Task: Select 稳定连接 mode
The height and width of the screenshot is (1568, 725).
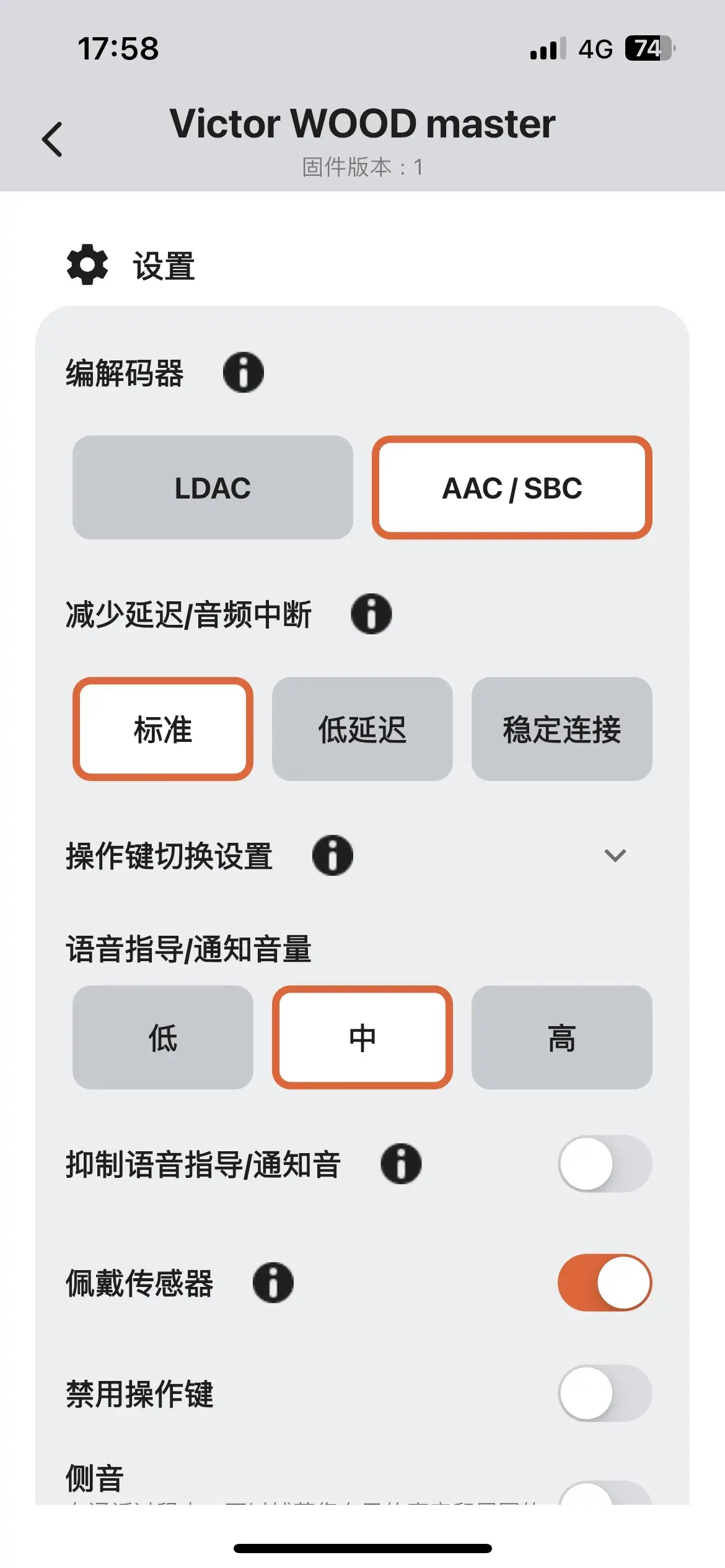Action: (561, 729)
